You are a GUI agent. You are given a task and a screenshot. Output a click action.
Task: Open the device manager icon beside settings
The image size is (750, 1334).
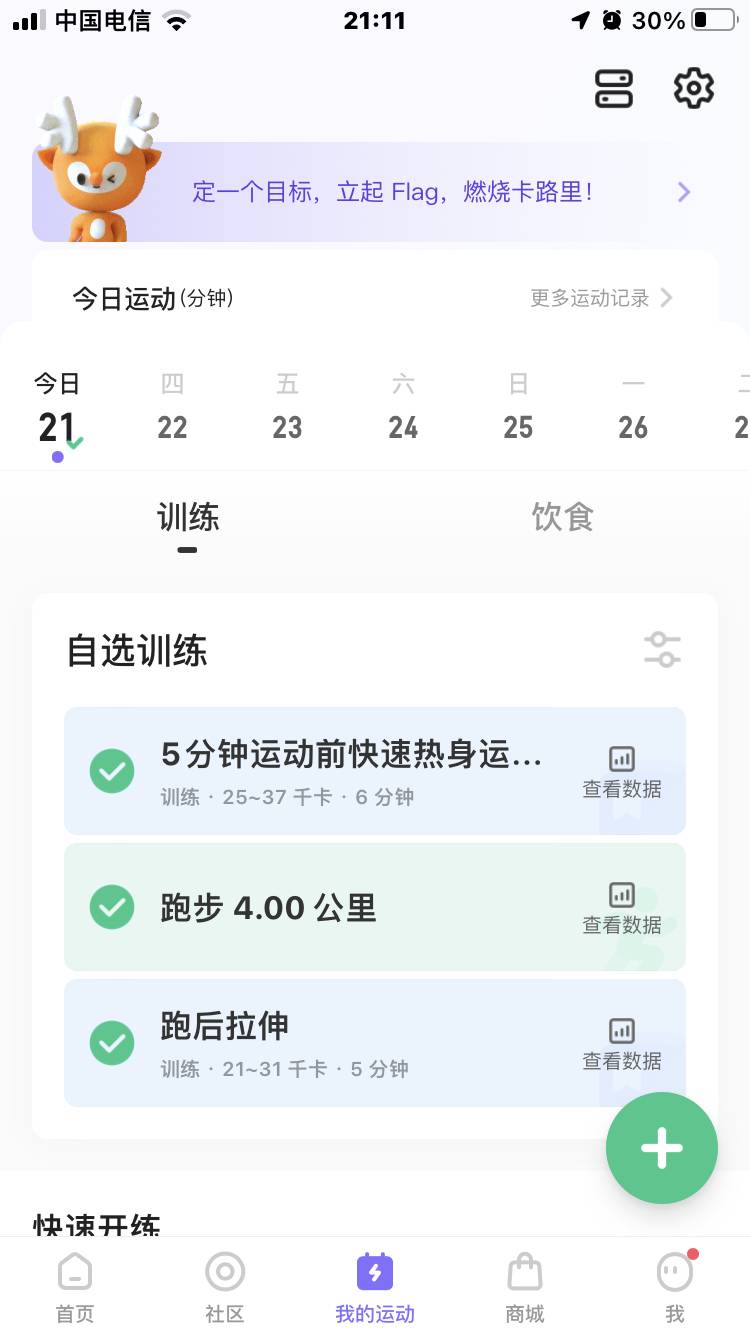[614, 89]
